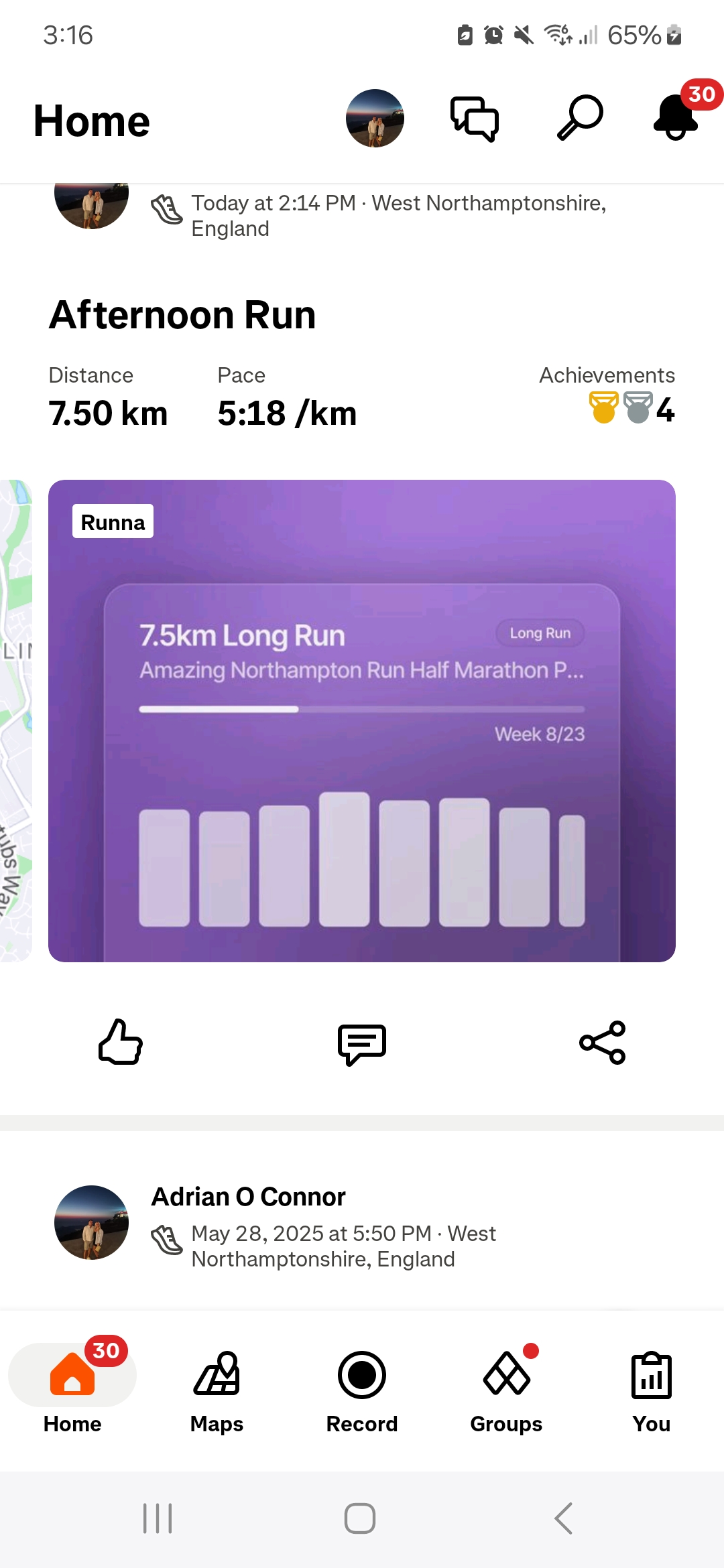Screen dimensions: 724x1568
Task: Open the Afternoon Run activity
Action: (x=182, y=315)
